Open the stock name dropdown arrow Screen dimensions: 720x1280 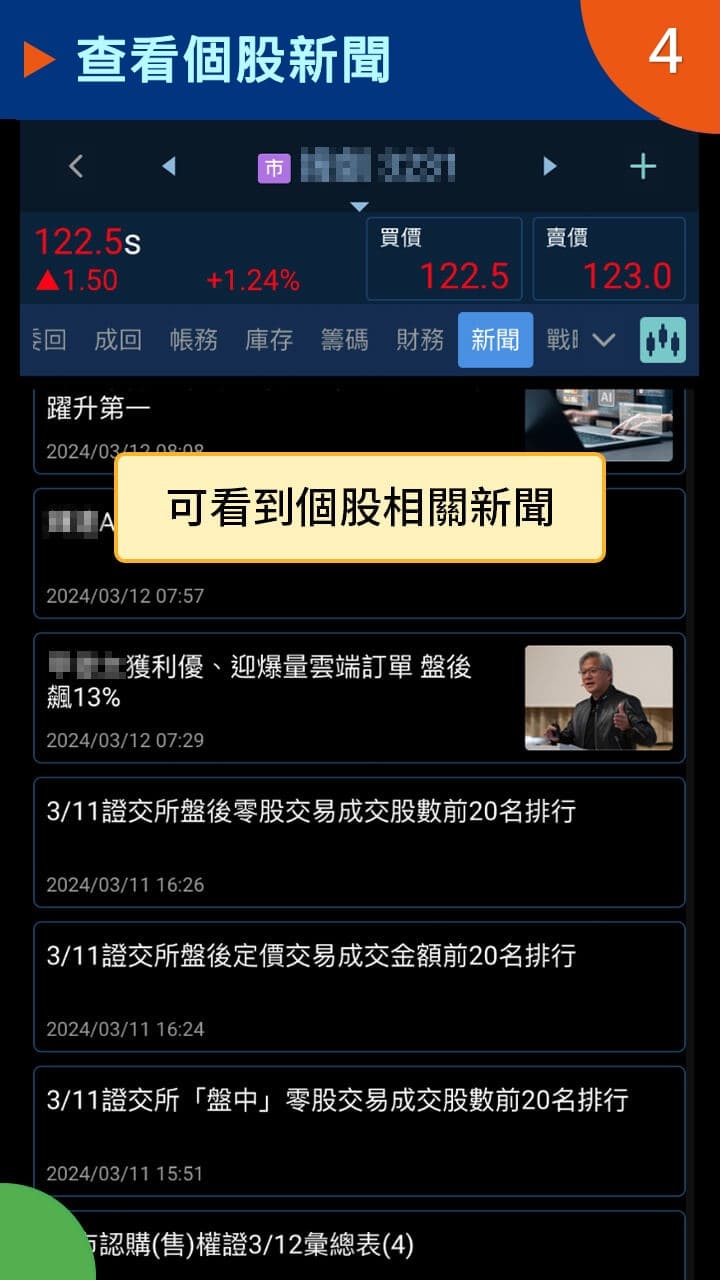tap(359, 205)
